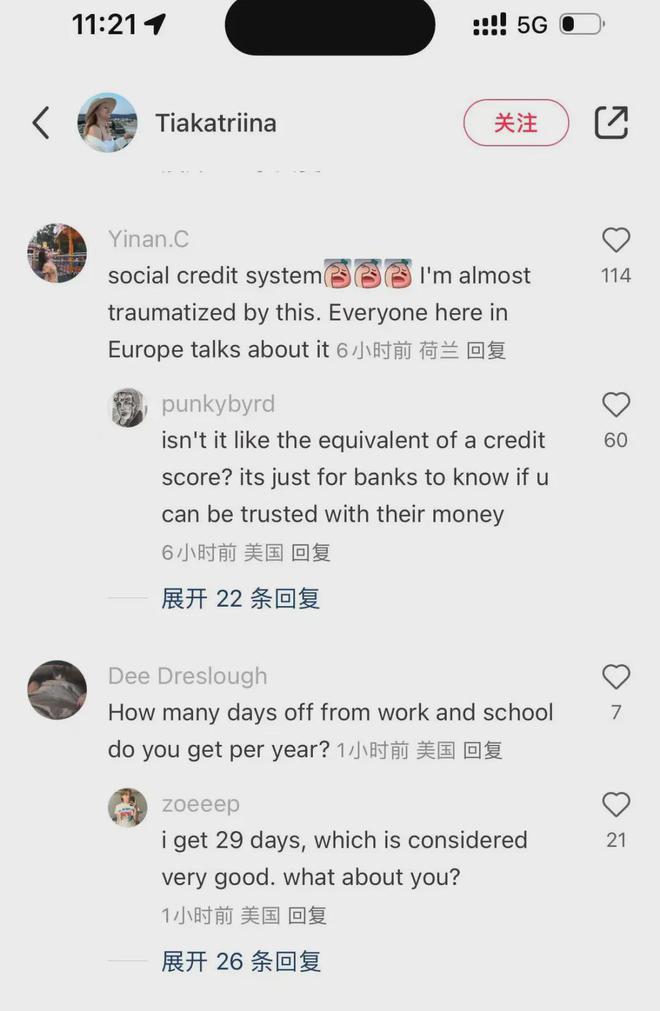Image resolution: width=660 pixels, height=1011 pixels.
Task: Open punkybyrd's avatar
Action: click(128, 408)
